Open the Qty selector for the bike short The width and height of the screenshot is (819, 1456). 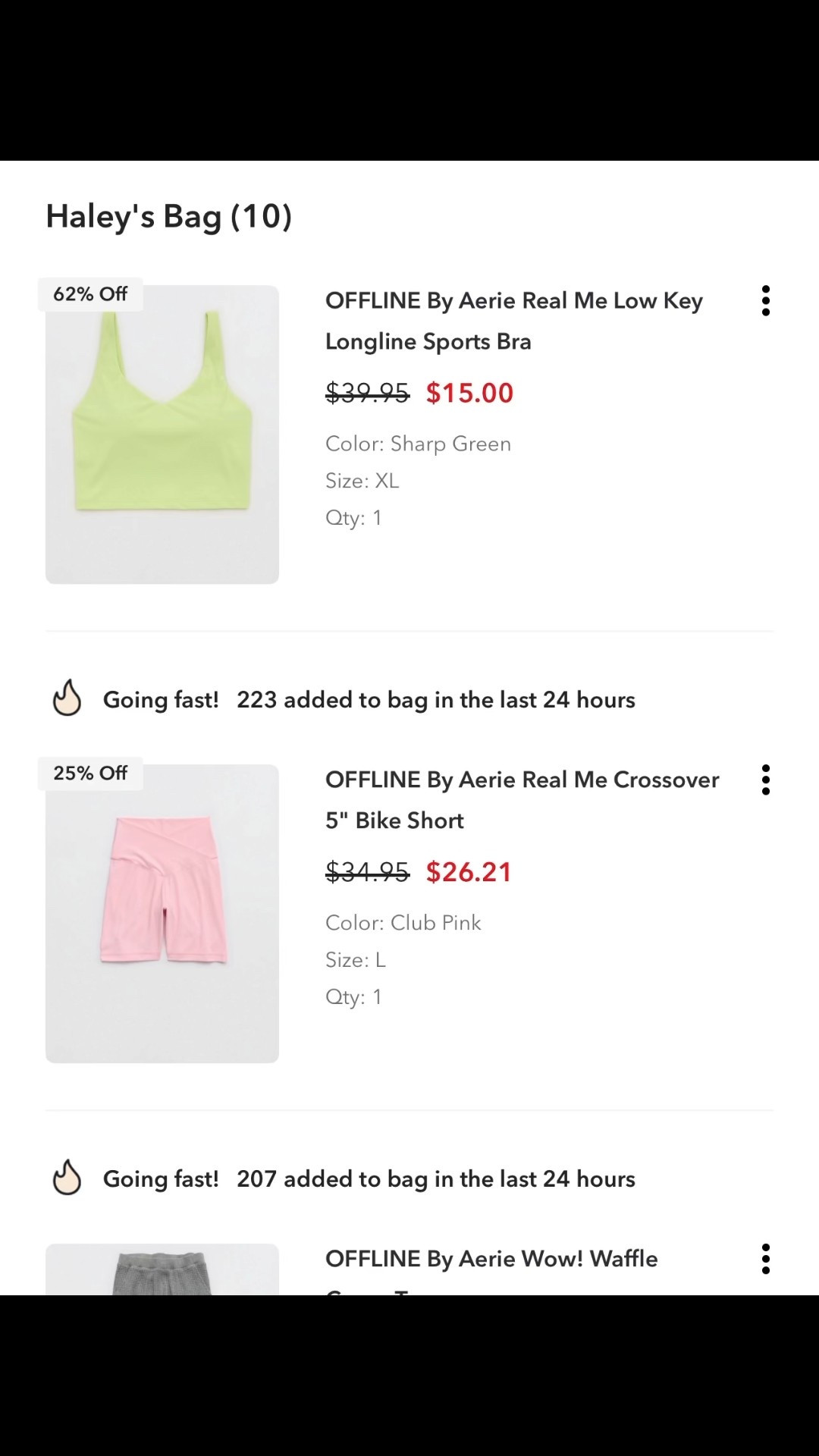[x=353, y=997]
